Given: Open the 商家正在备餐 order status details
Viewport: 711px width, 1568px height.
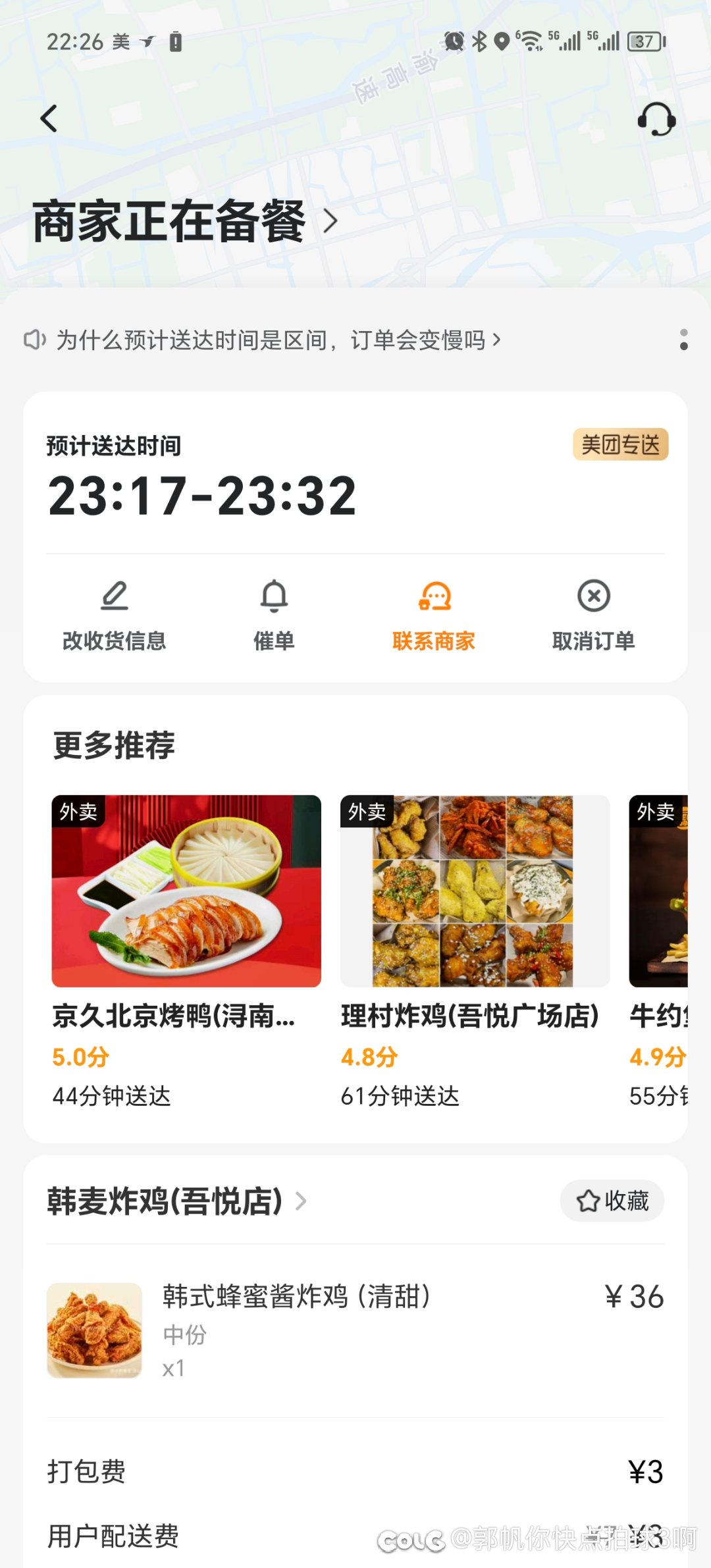Looking at the screenshot, I should (184, 222).
